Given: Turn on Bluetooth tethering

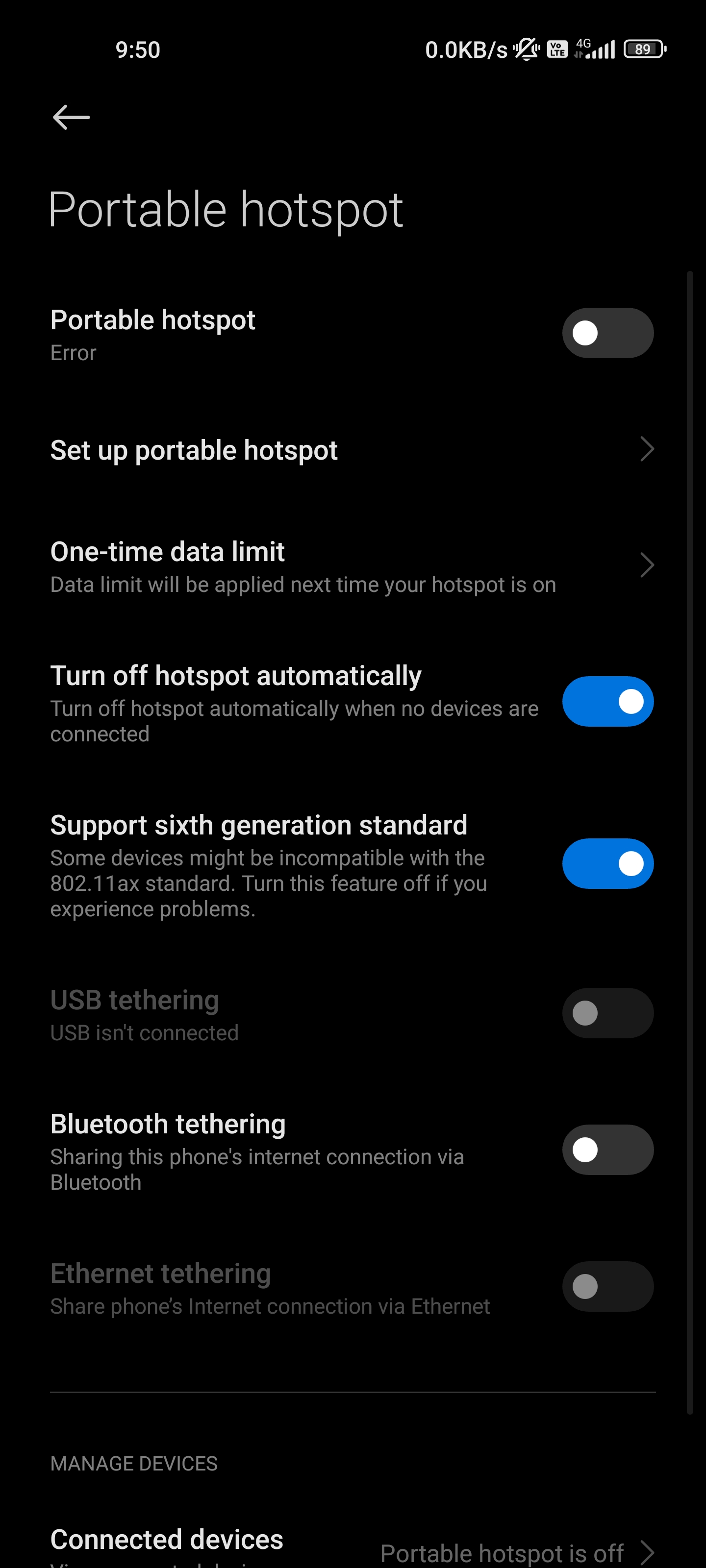Looking at the screenshot, I should click(607, 1149).
